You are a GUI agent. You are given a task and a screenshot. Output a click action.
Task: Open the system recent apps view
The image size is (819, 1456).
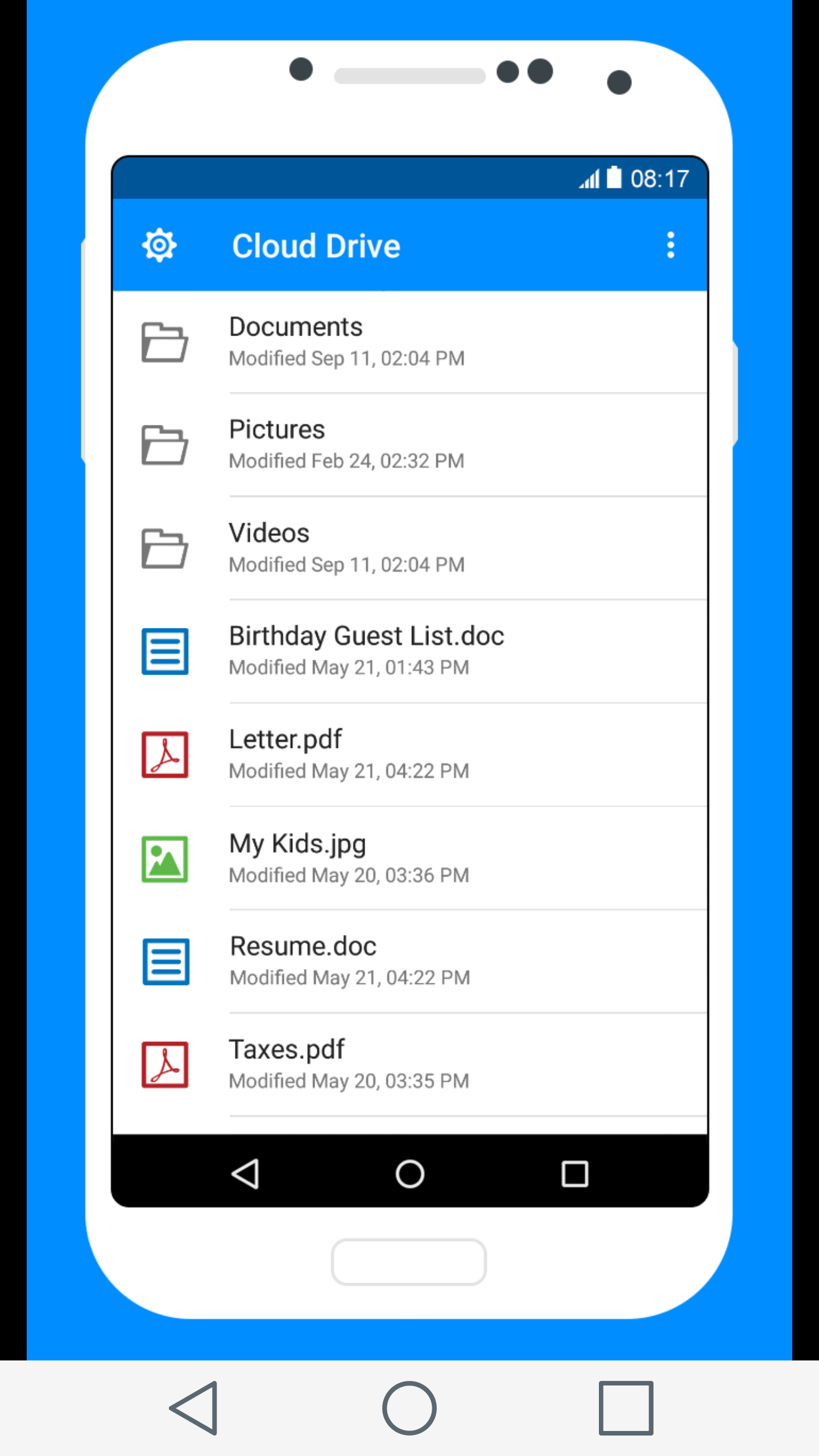[626, 1408]
